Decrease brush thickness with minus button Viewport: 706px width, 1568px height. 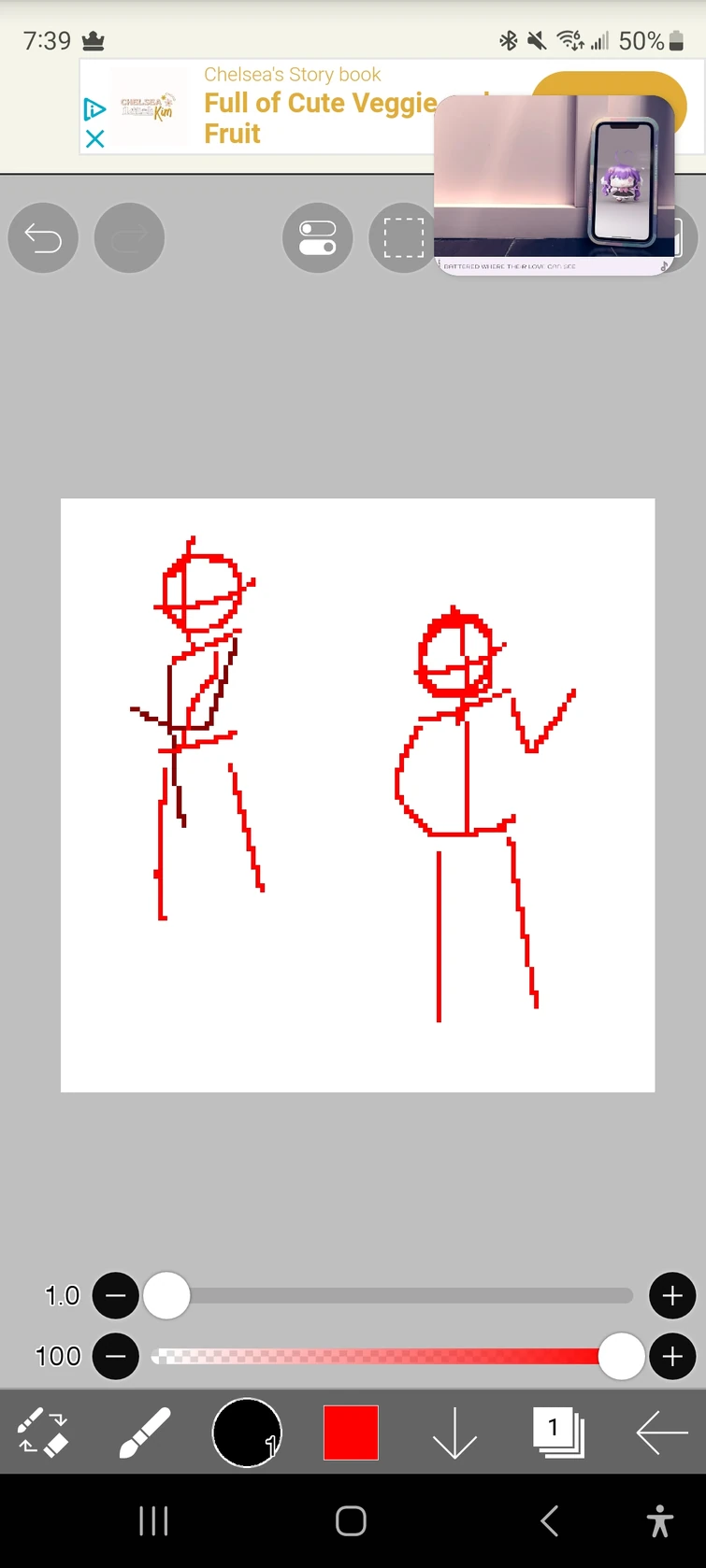pos(116,1296)
